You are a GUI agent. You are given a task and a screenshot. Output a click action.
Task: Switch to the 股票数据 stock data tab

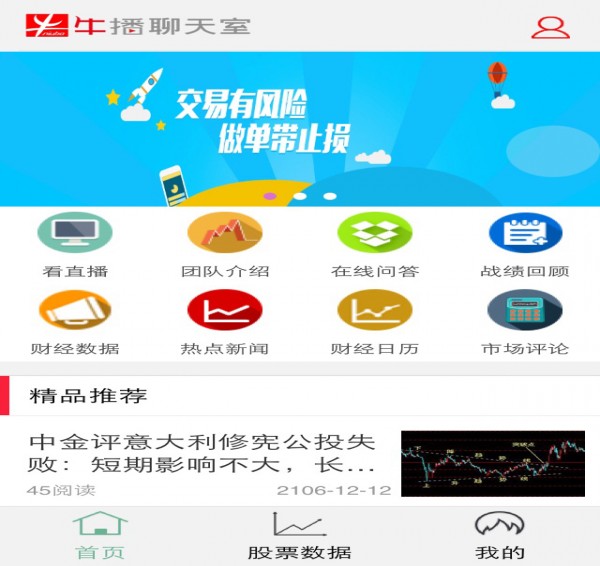299,537
